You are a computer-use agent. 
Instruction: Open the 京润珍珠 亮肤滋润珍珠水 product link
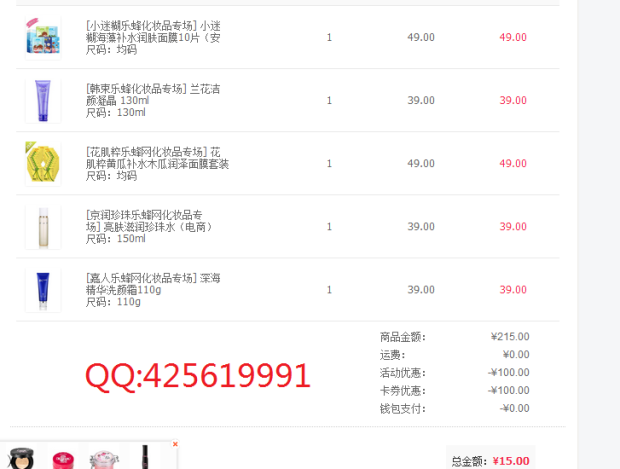coord(150,221)
